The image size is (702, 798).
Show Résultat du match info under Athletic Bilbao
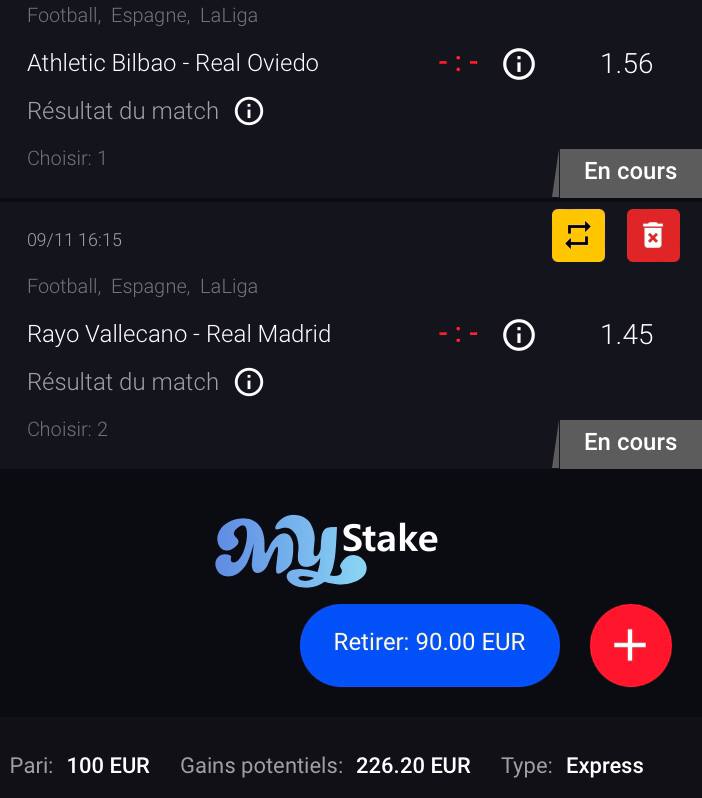coord(248,111)
